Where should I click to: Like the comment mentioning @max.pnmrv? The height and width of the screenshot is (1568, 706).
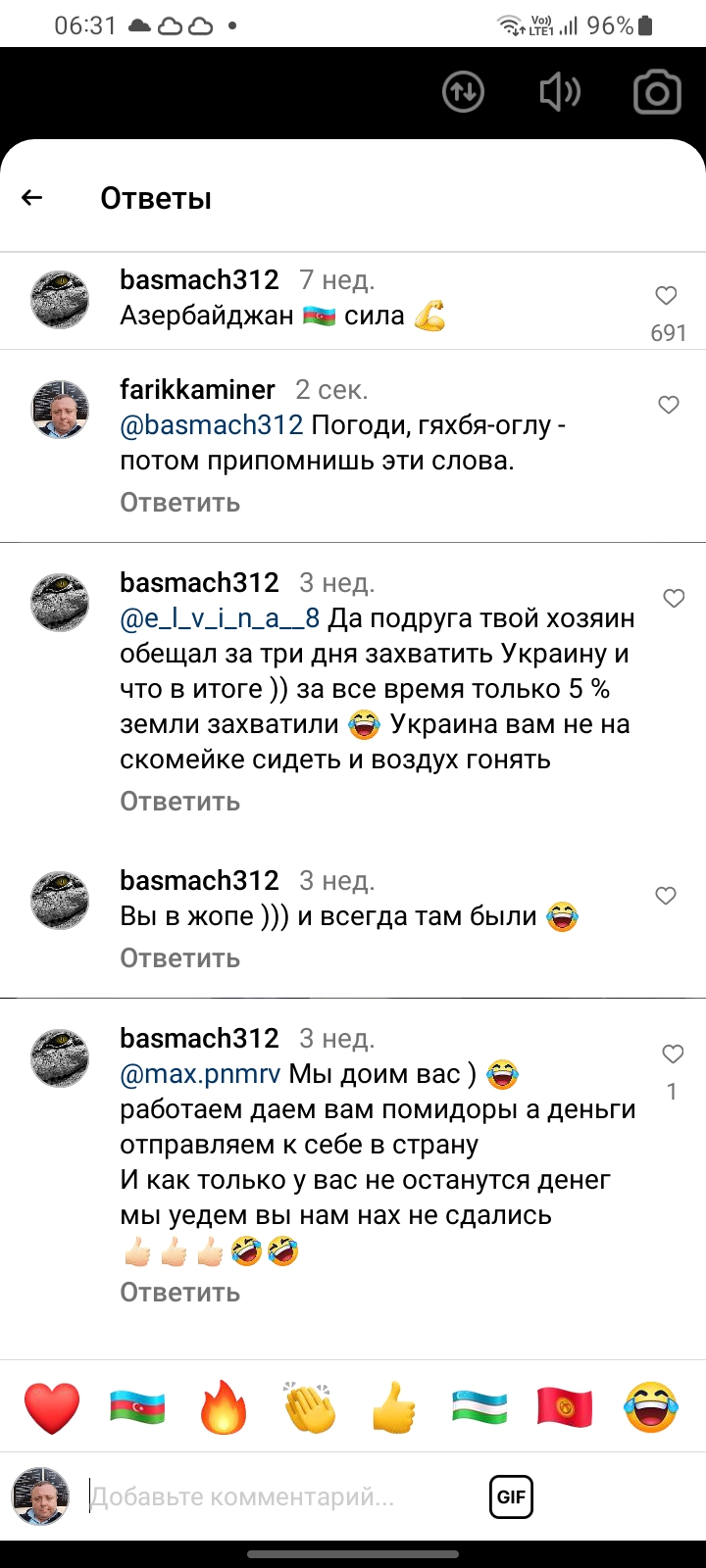pyautogui.click(x=673, y=1054)
